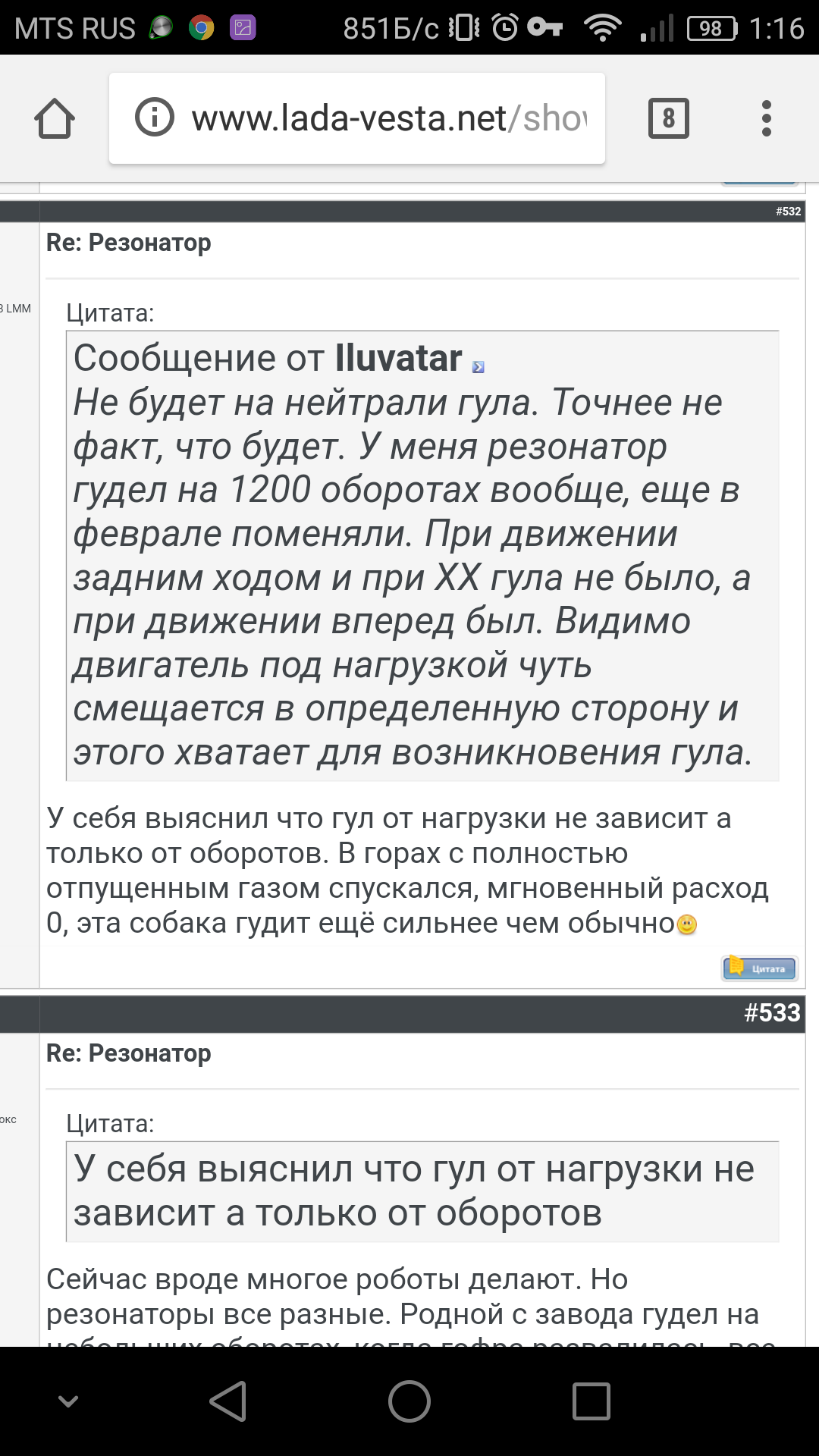
Task: Open the recent apps overview
Action: tap(591, 1401)
